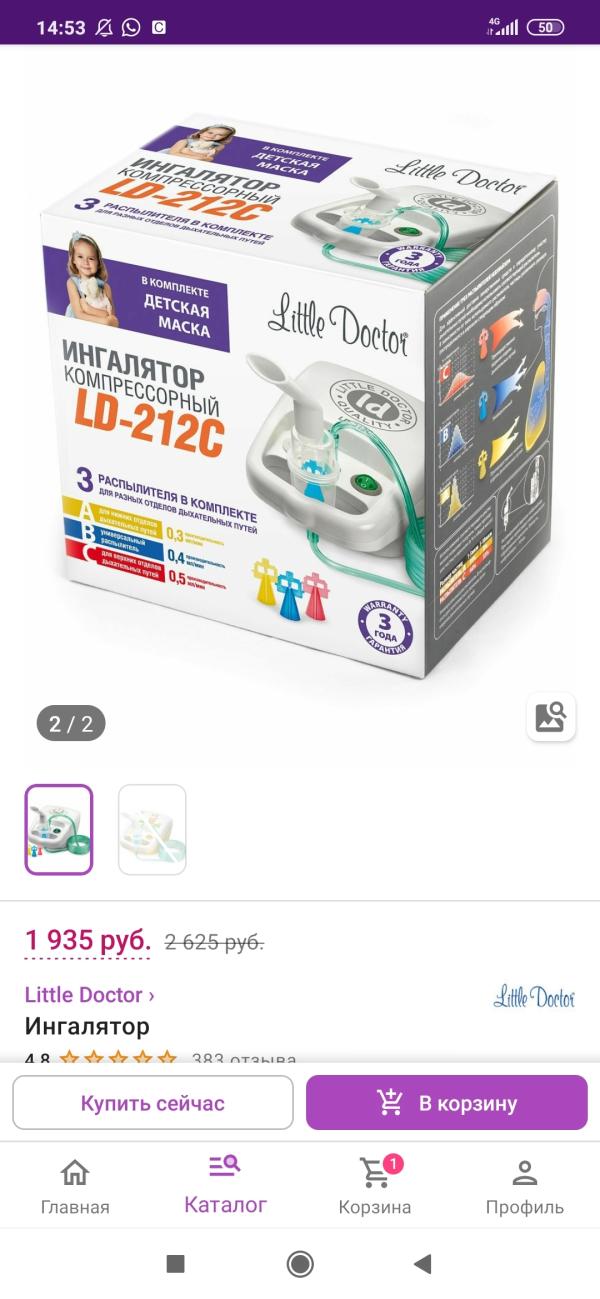
Task: Switch to the Каталог tab
Action: pos(225,1187)
